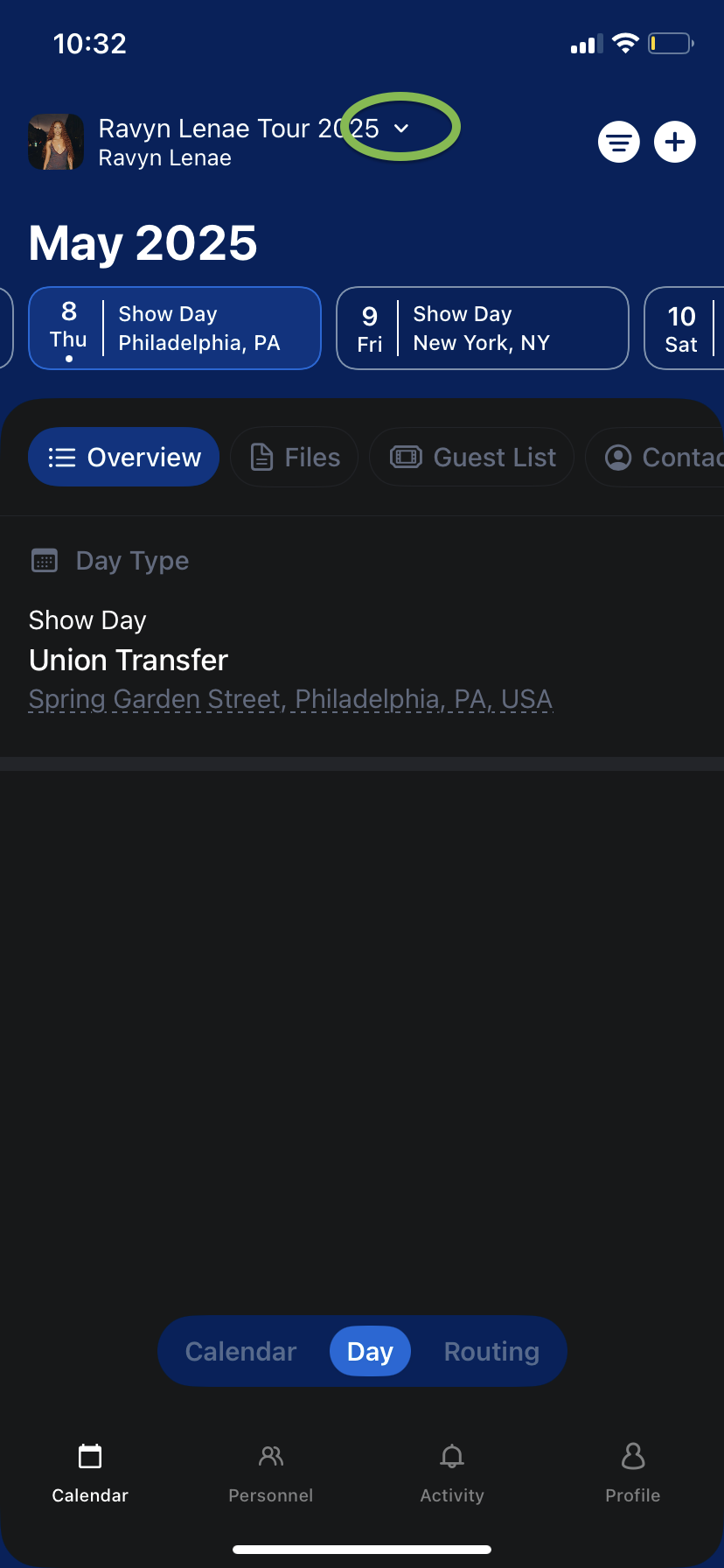Select Saturday 10 day card
The height and width of the screenshot is (1568, 724).
684,328
